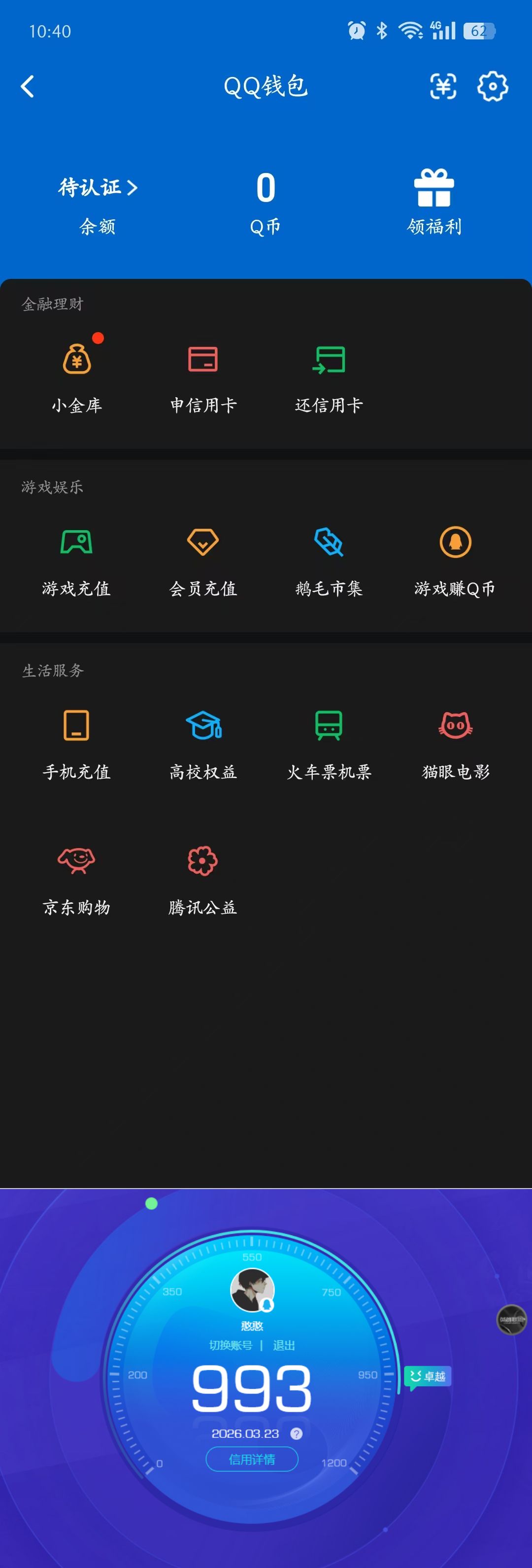Open the payment code scanner icon

443,86
